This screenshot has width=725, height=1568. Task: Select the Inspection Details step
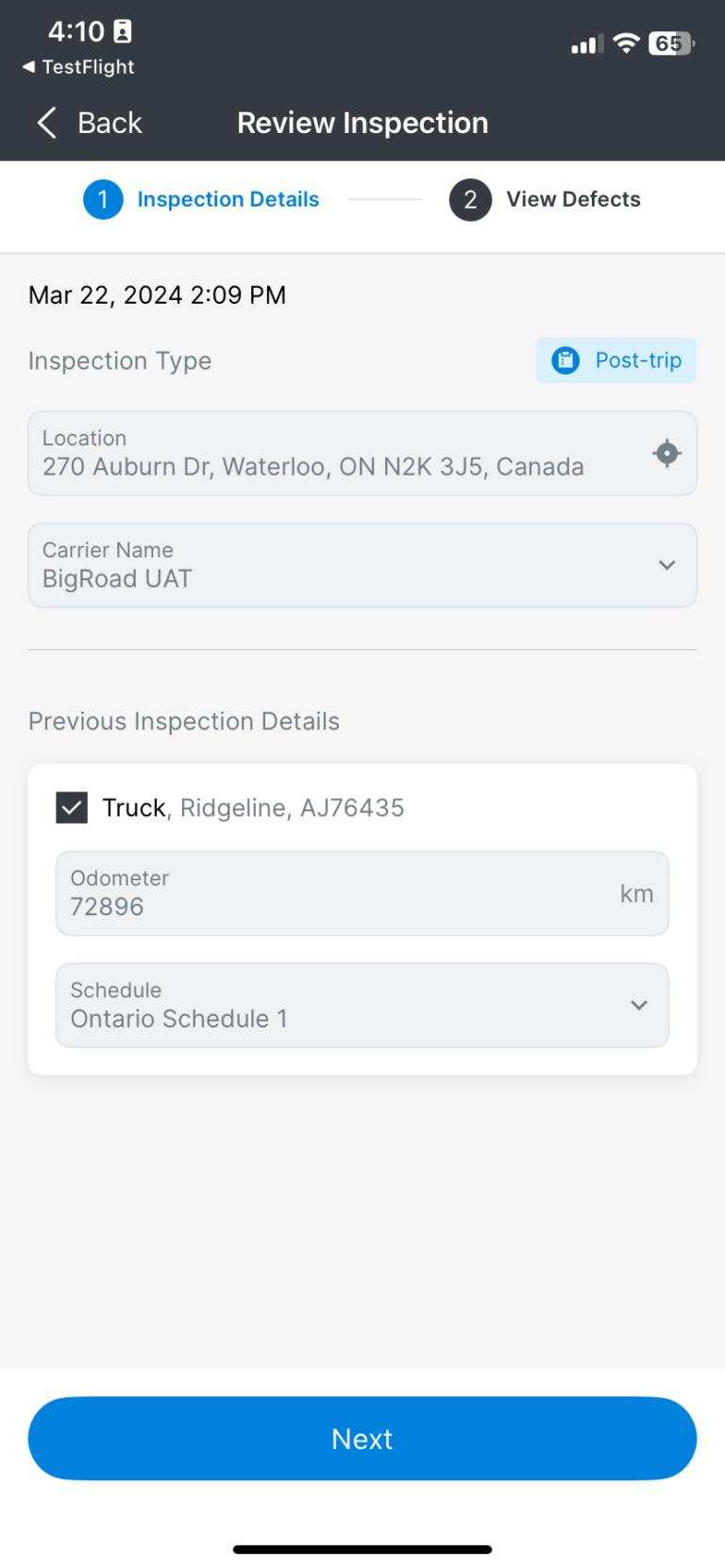point(201,200)
